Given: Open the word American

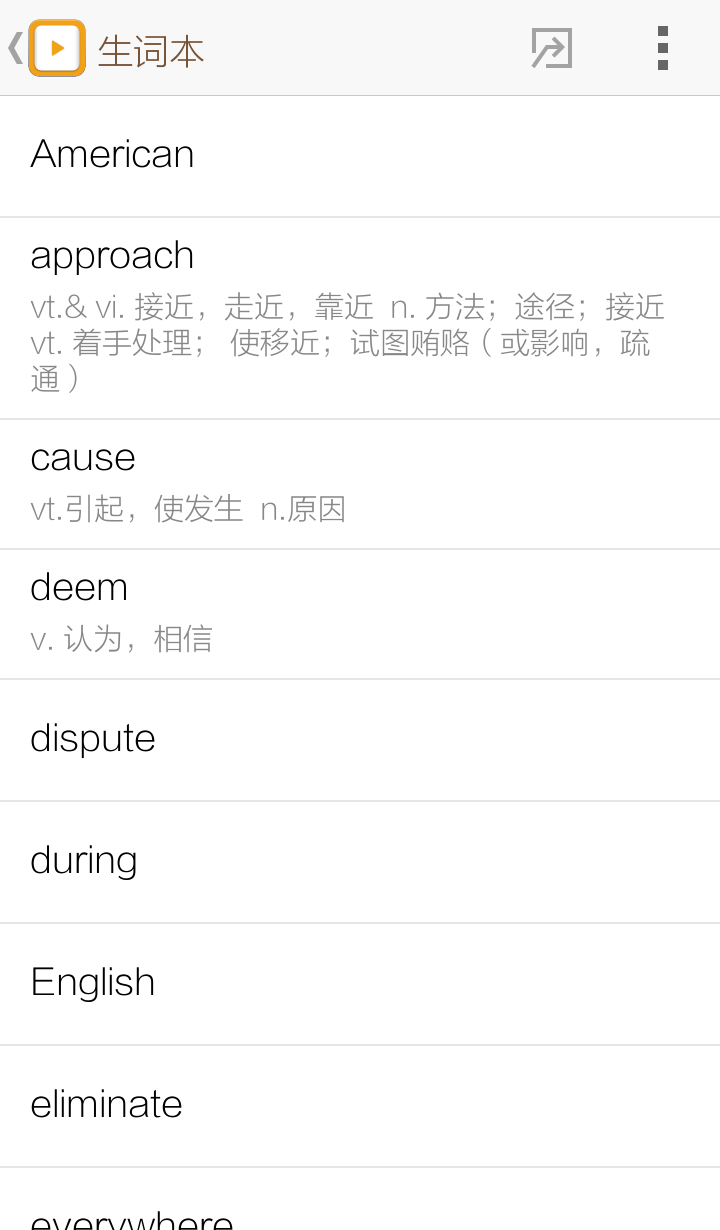Looking at the screenshot, I should pyautogui.click(x=360, y=156).
